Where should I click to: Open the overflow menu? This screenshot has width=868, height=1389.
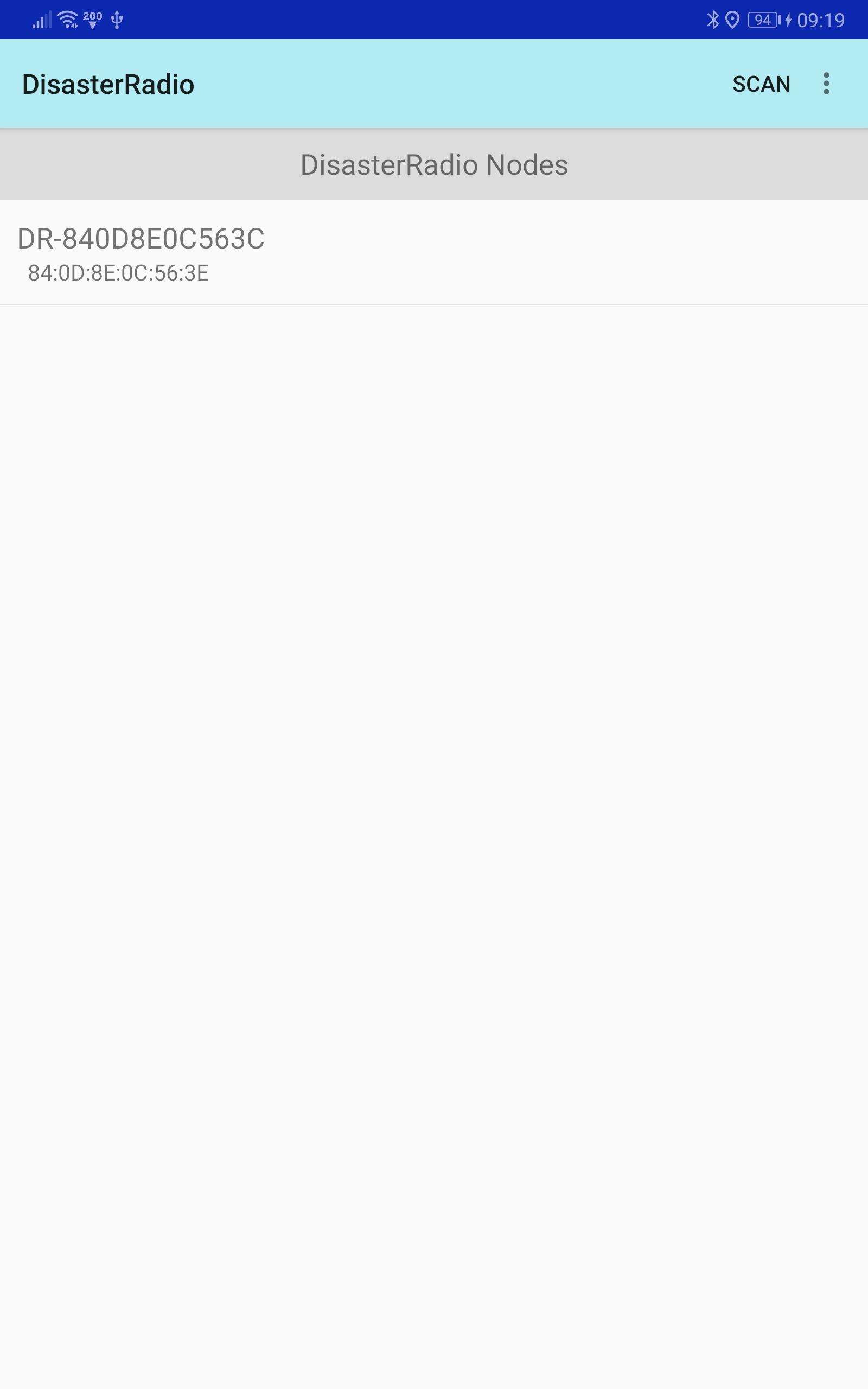(x=826, y=85)
